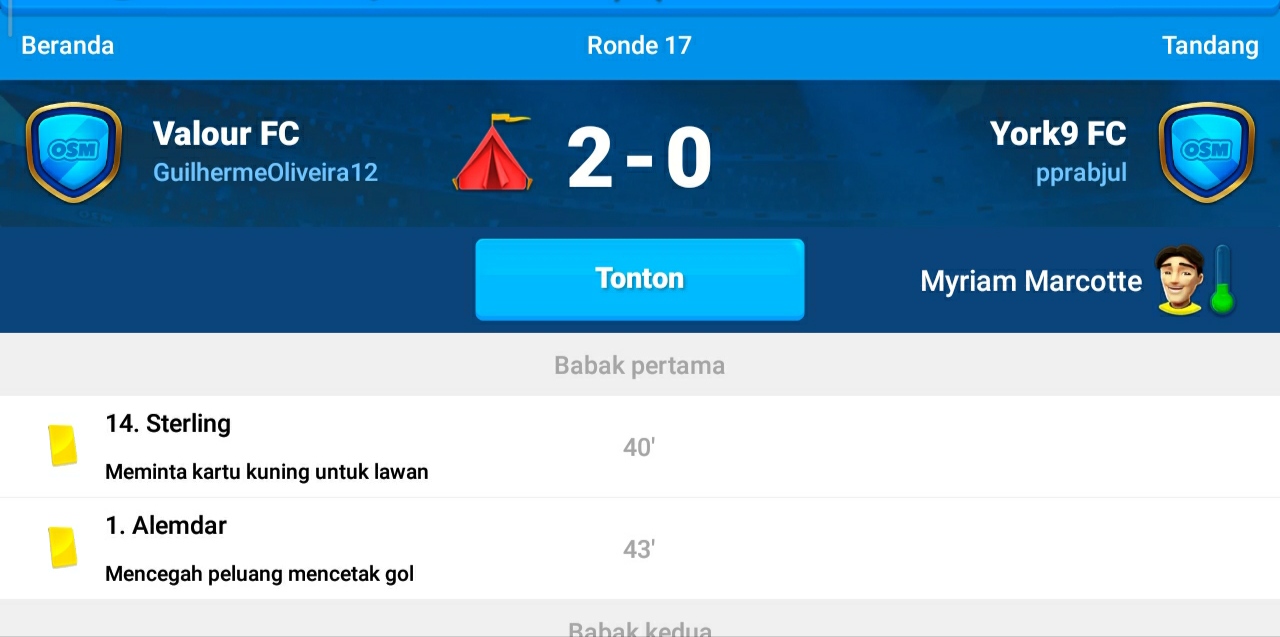Tap the Tonton button to watch the match
The image size is (1280, 637).
(639, 279)
